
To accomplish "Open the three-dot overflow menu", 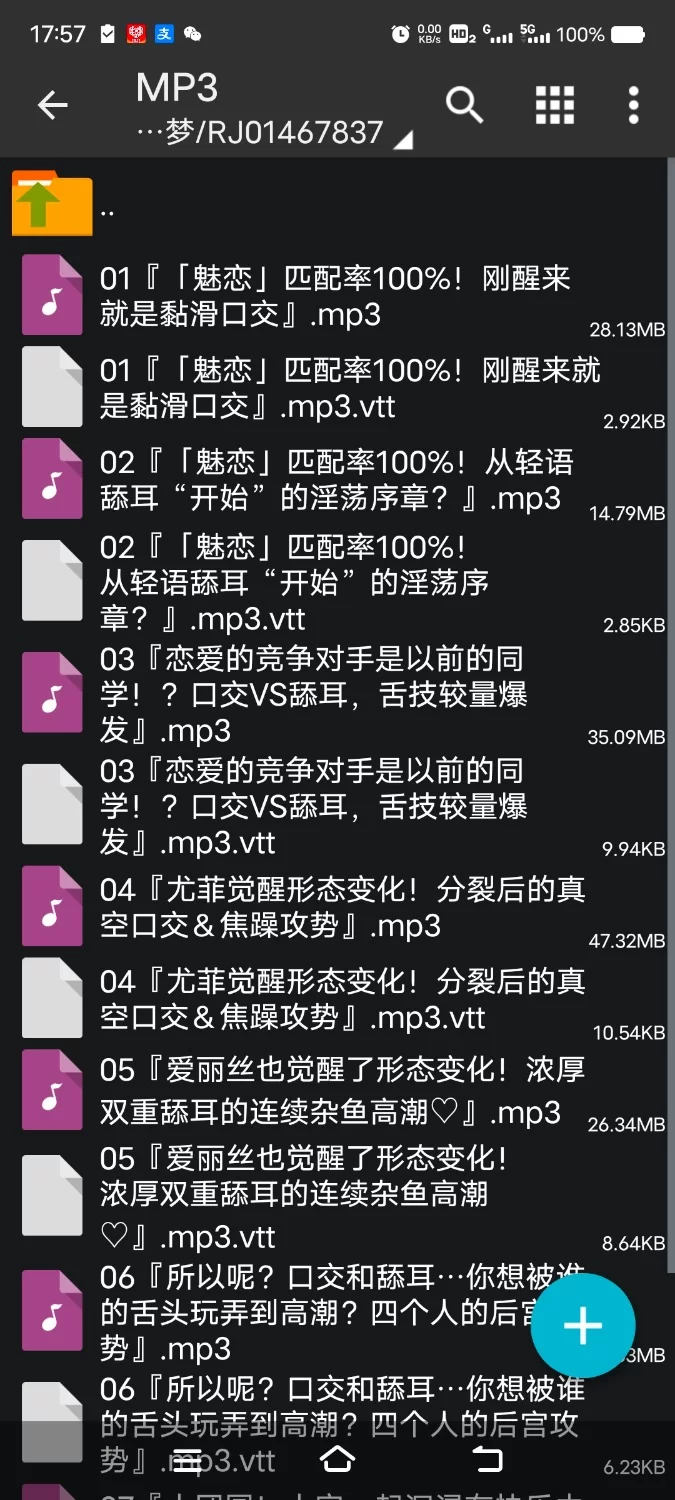I will point(633,105).
